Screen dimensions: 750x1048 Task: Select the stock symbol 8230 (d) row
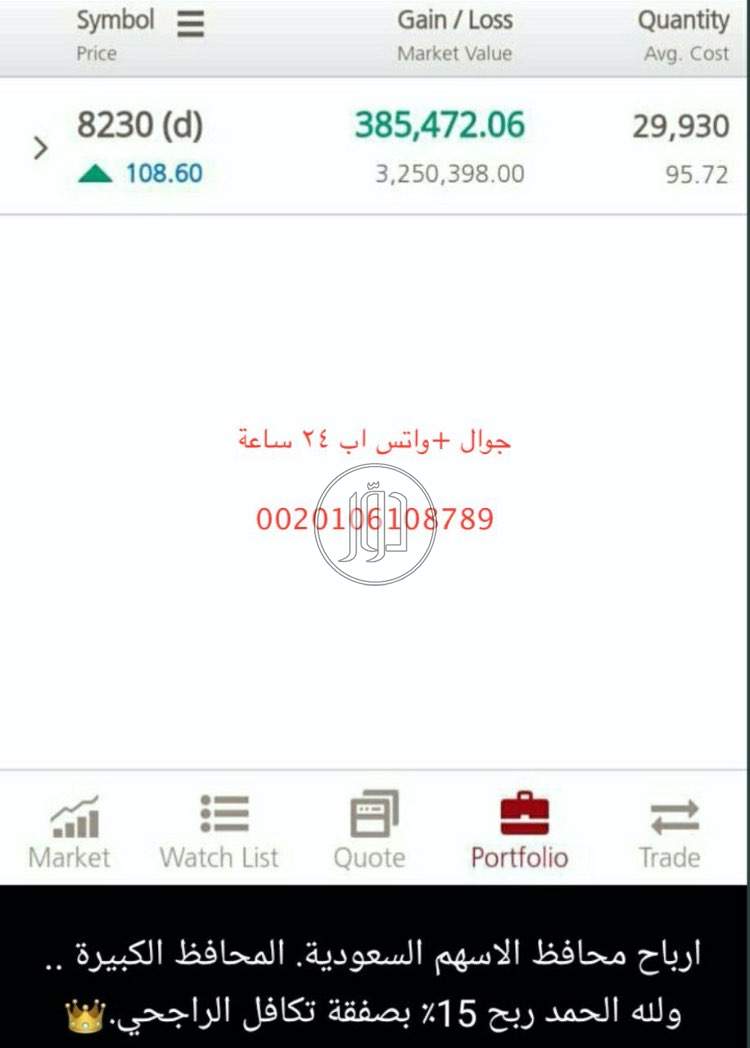(140, 126)
